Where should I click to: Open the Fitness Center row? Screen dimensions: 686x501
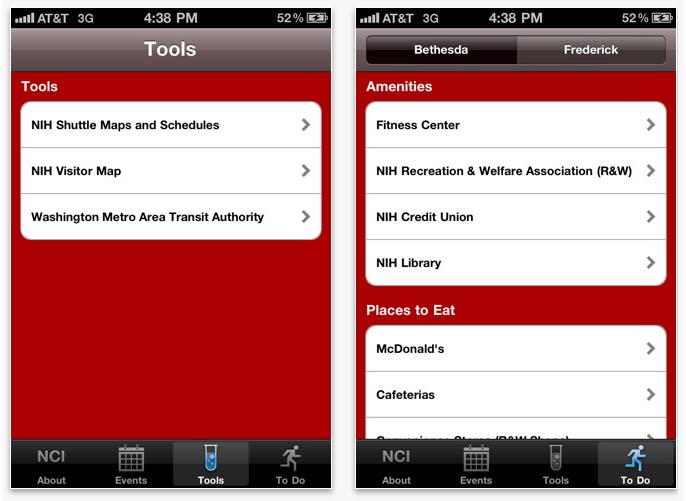click(515, 125)
